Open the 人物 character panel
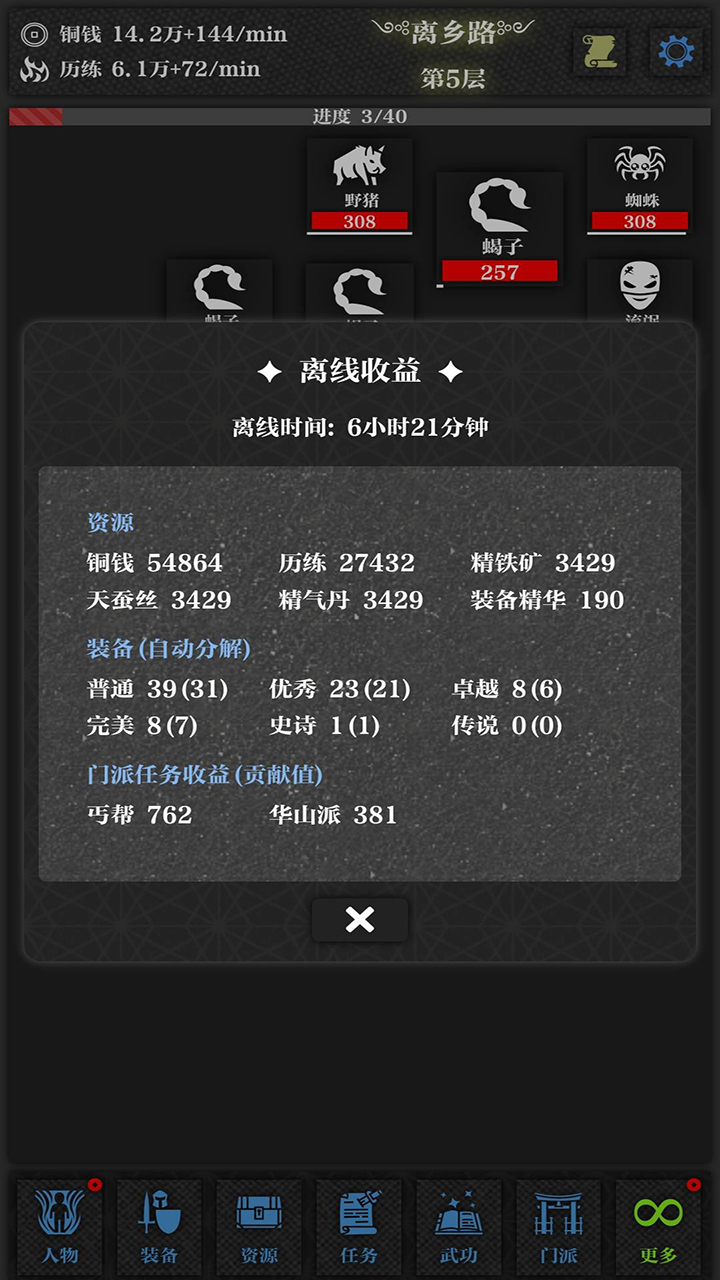The width and height of the screenshot is (720, 1280). (x=60, y=1225)
